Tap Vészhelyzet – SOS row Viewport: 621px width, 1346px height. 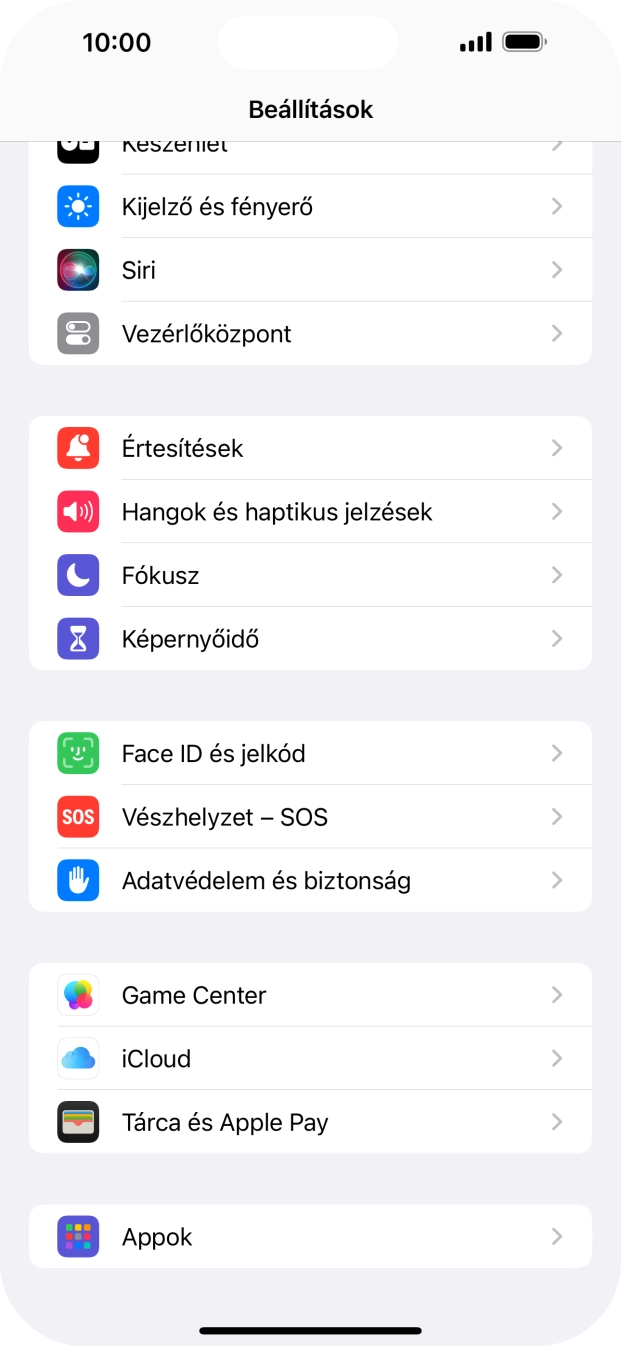point(310,817)
